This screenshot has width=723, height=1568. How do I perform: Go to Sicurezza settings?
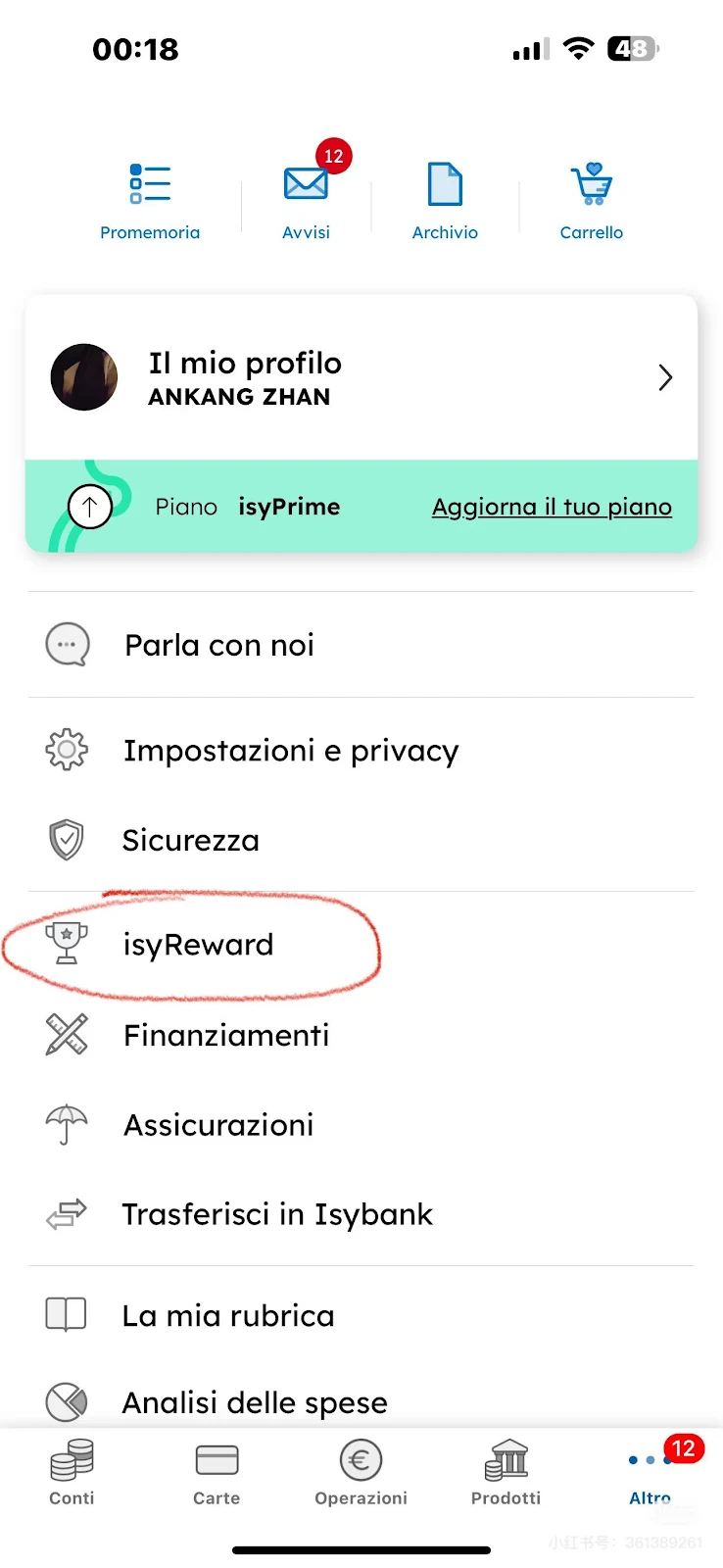tap(190, 840)
